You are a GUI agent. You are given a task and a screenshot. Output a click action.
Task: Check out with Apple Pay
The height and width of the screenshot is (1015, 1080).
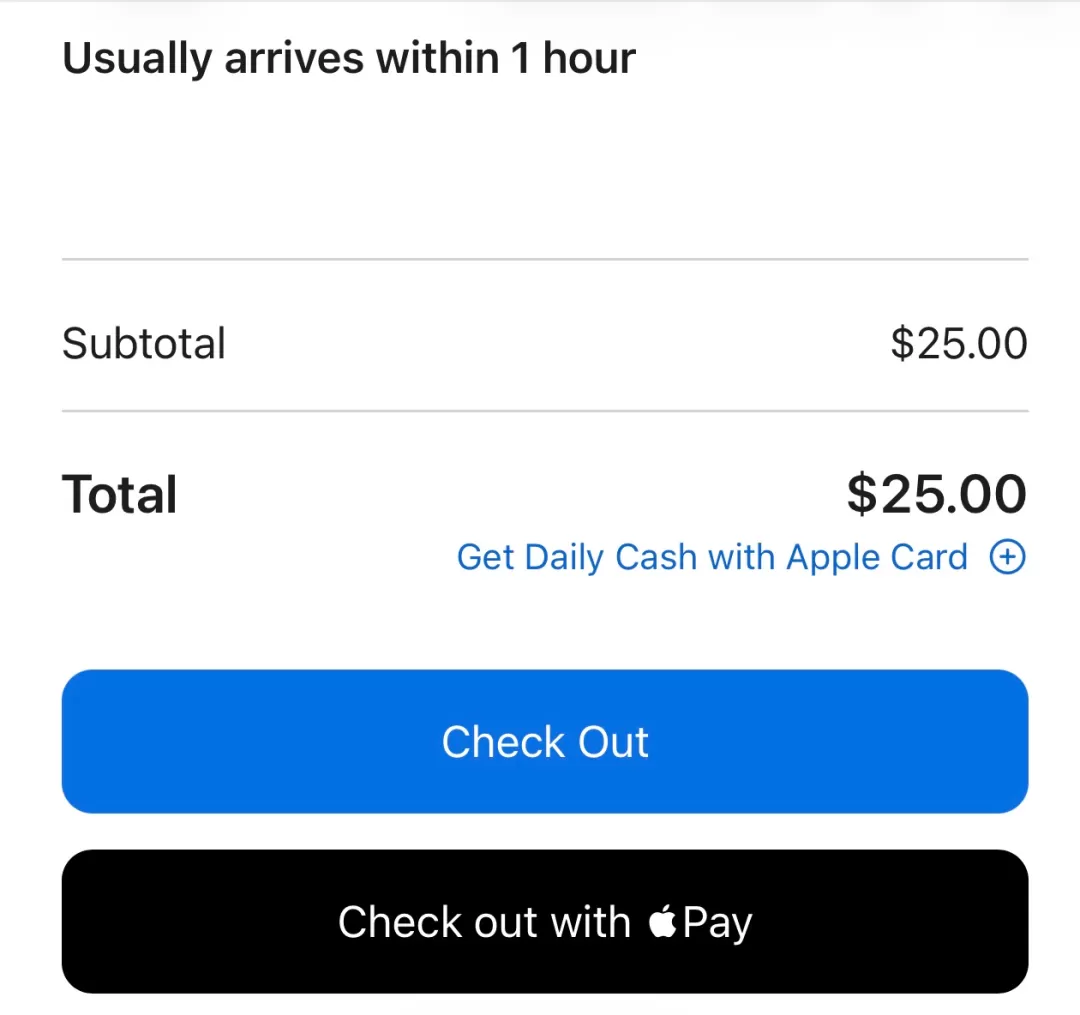coord(545,921)
